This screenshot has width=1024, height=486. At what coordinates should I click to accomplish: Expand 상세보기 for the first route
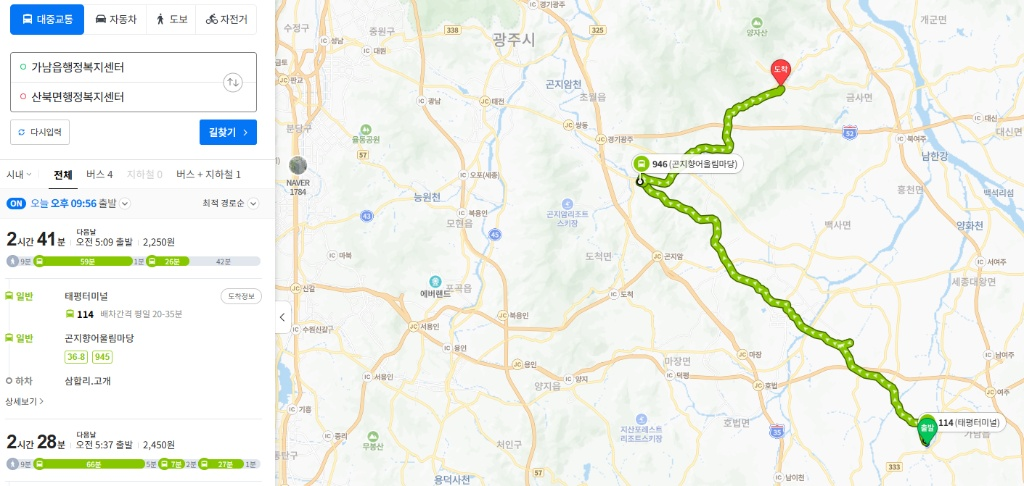click(x=25, y=401)
